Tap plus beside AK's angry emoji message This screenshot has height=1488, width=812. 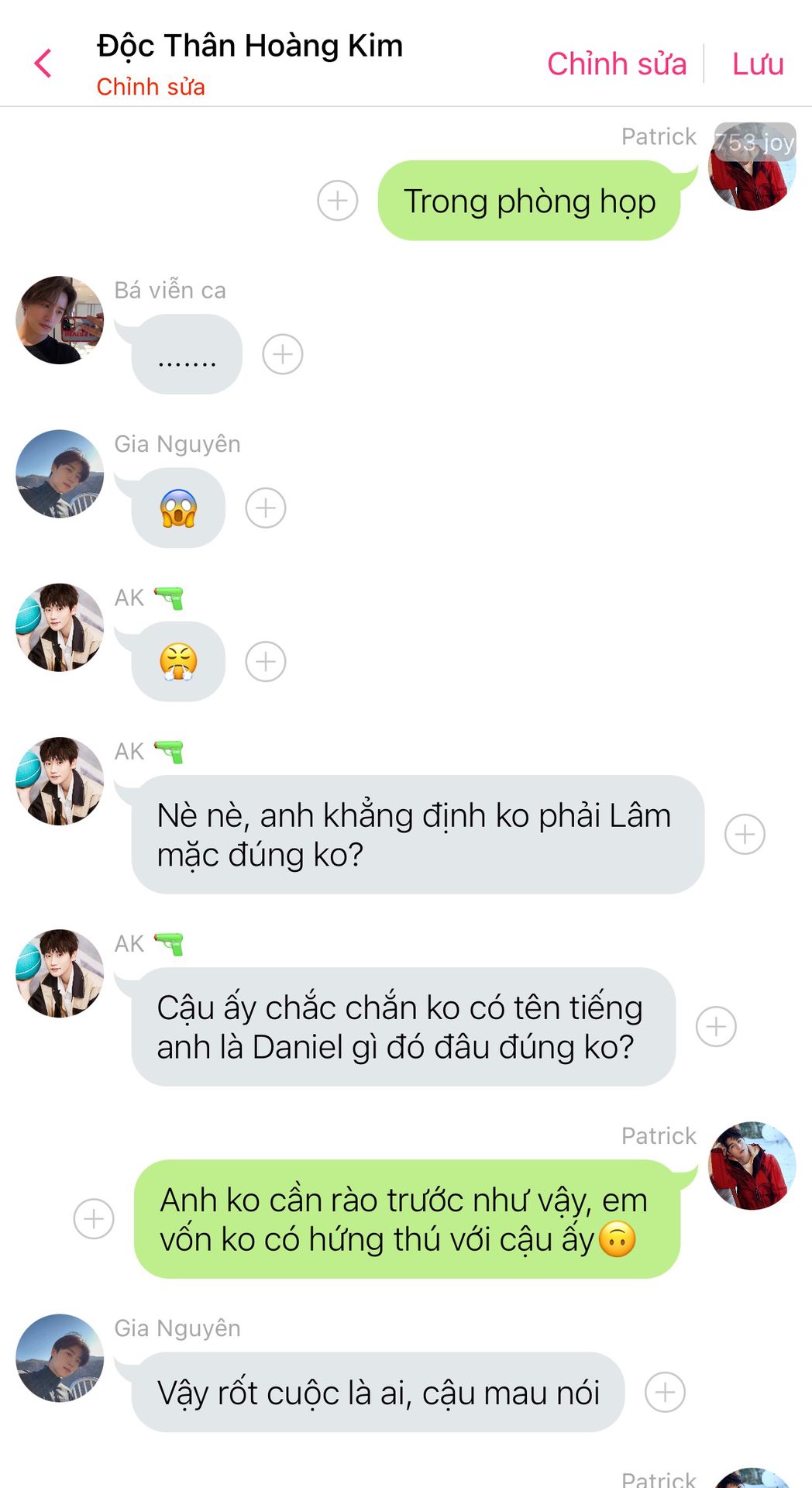click(x=266, y=661)
